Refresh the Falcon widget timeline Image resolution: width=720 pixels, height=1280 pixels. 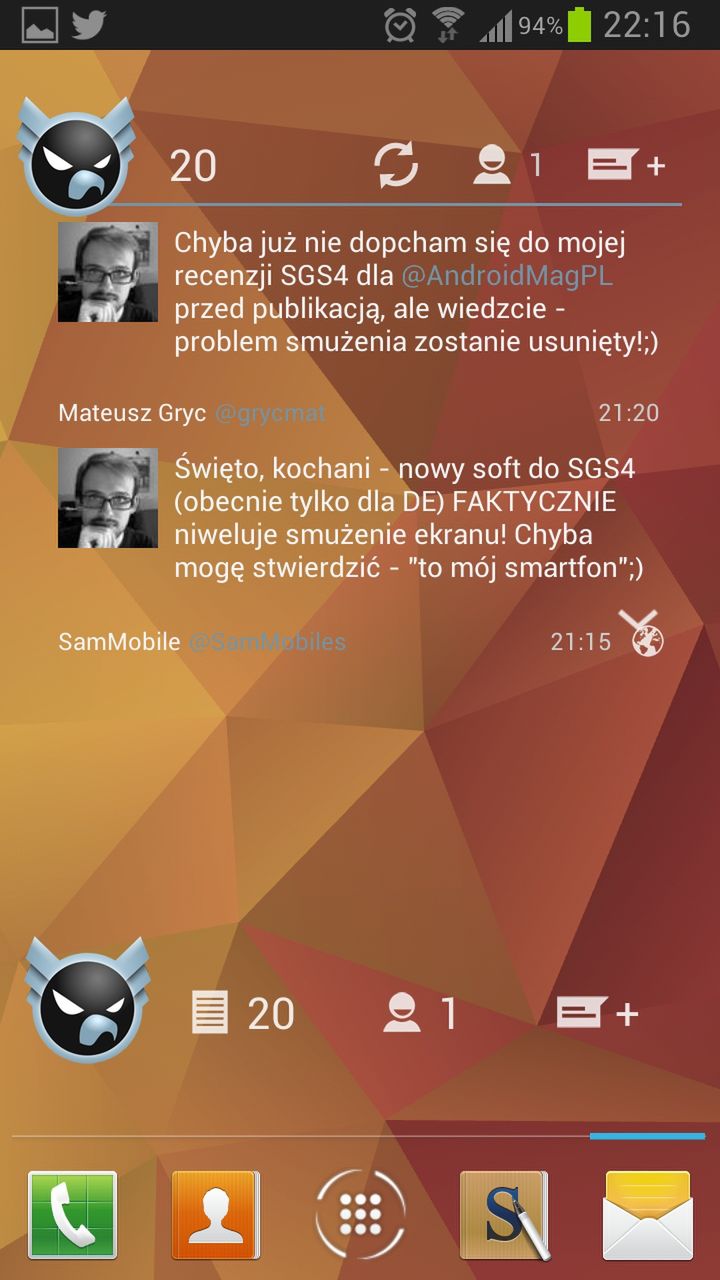point(396,164)
